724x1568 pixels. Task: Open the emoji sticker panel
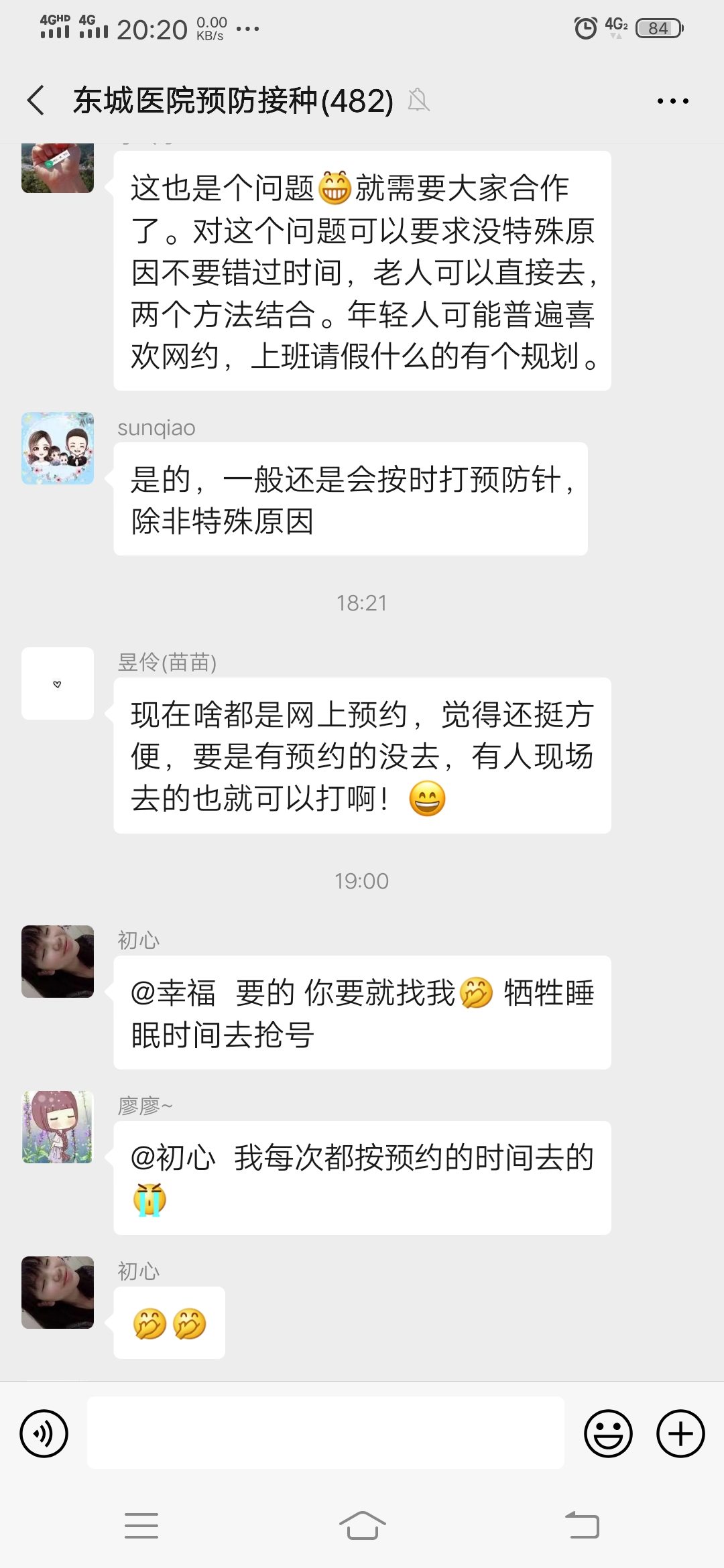pos(608,1433)
